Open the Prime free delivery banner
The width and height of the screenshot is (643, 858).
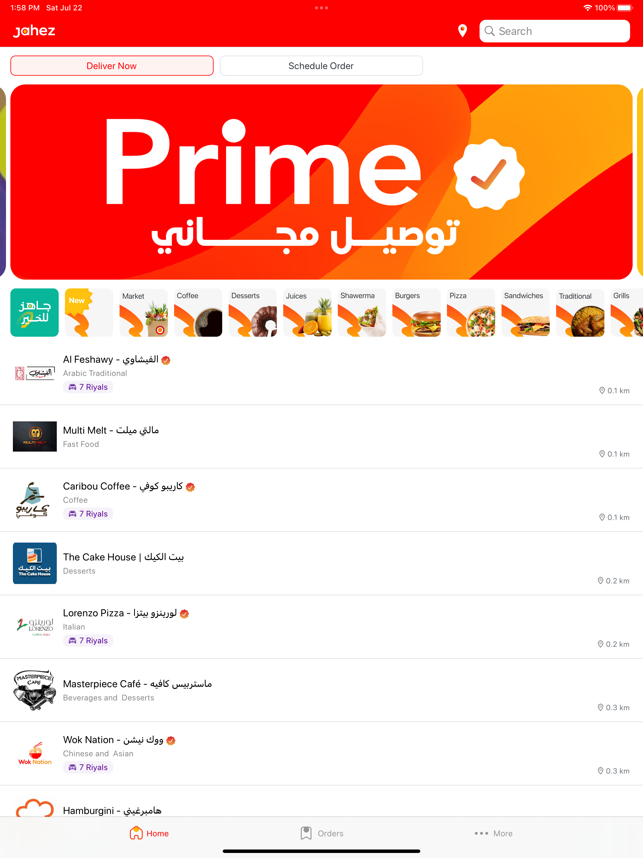click(x=321, y=182)
